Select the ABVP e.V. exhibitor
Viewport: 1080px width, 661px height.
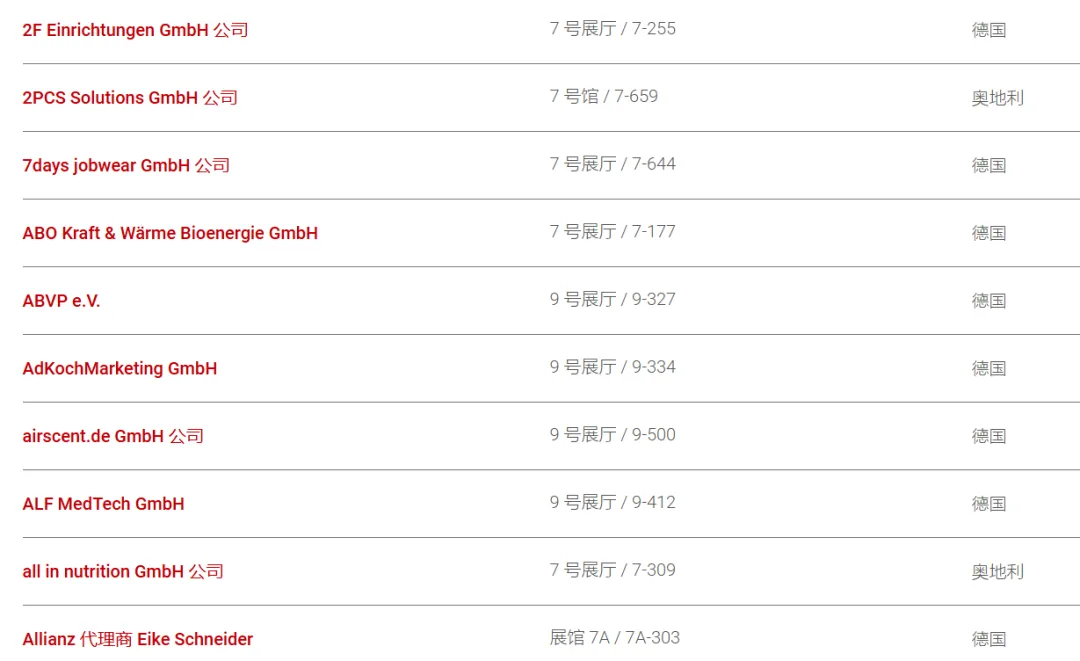point(62,301)
